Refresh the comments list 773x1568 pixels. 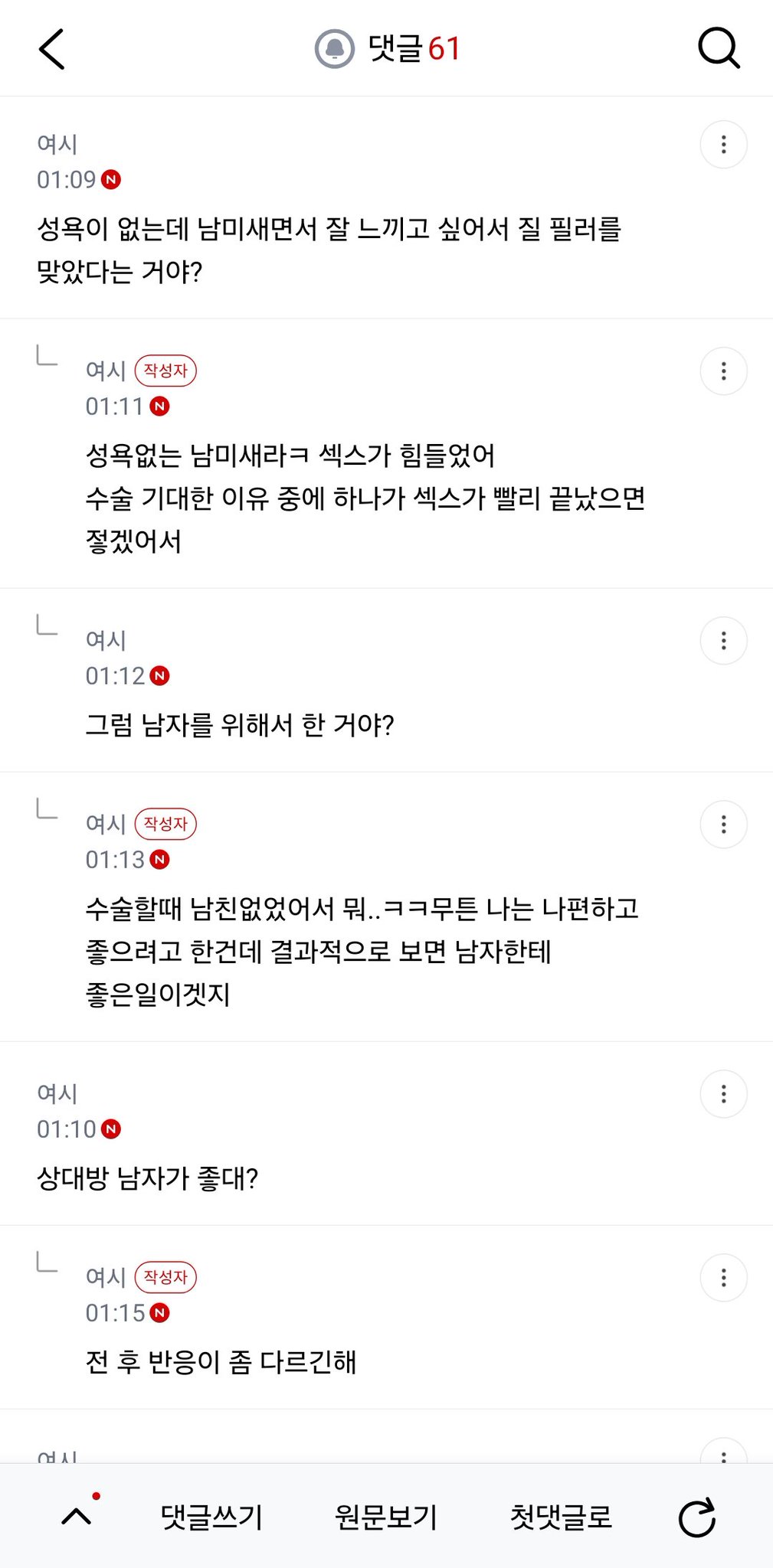(x=697, y=1517)
